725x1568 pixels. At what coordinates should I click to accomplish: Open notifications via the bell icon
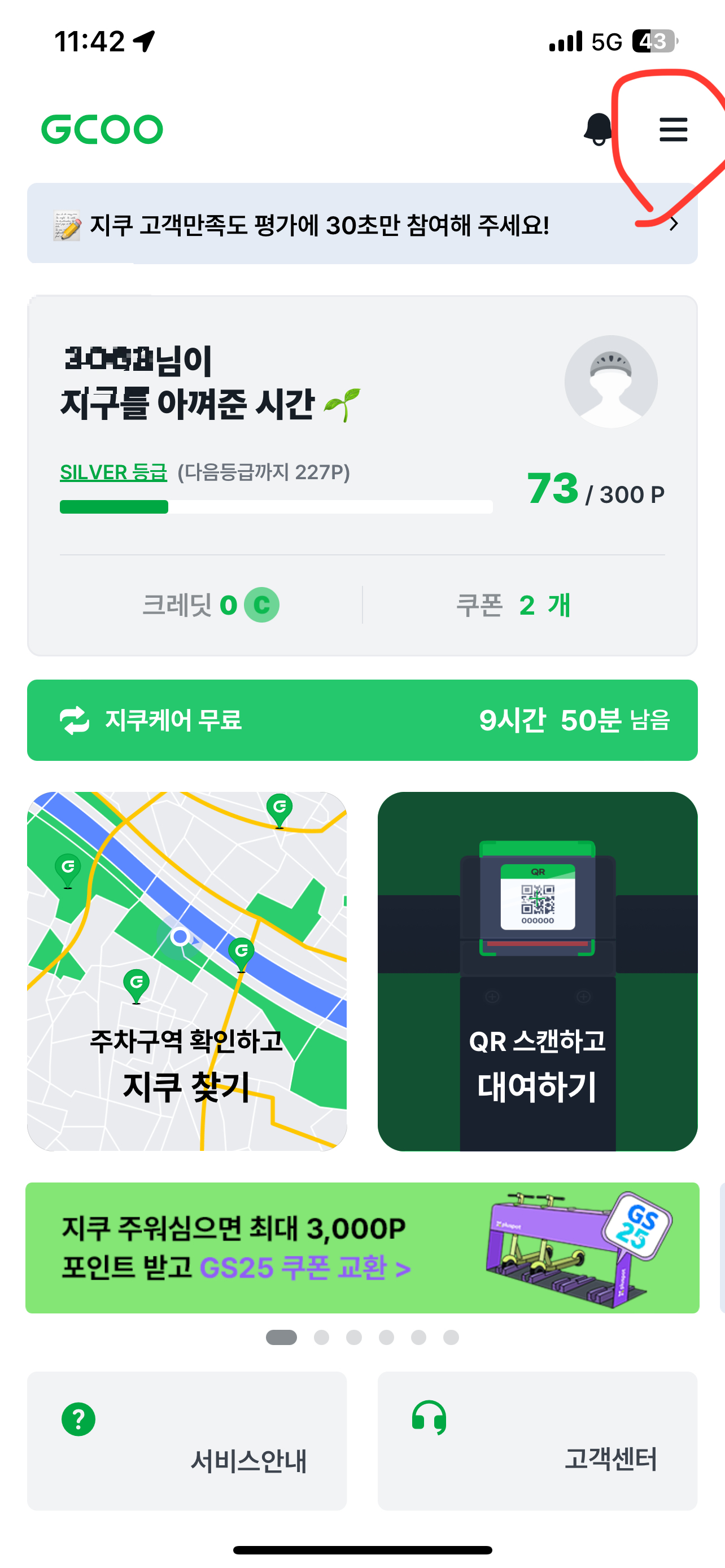point(597,130)
